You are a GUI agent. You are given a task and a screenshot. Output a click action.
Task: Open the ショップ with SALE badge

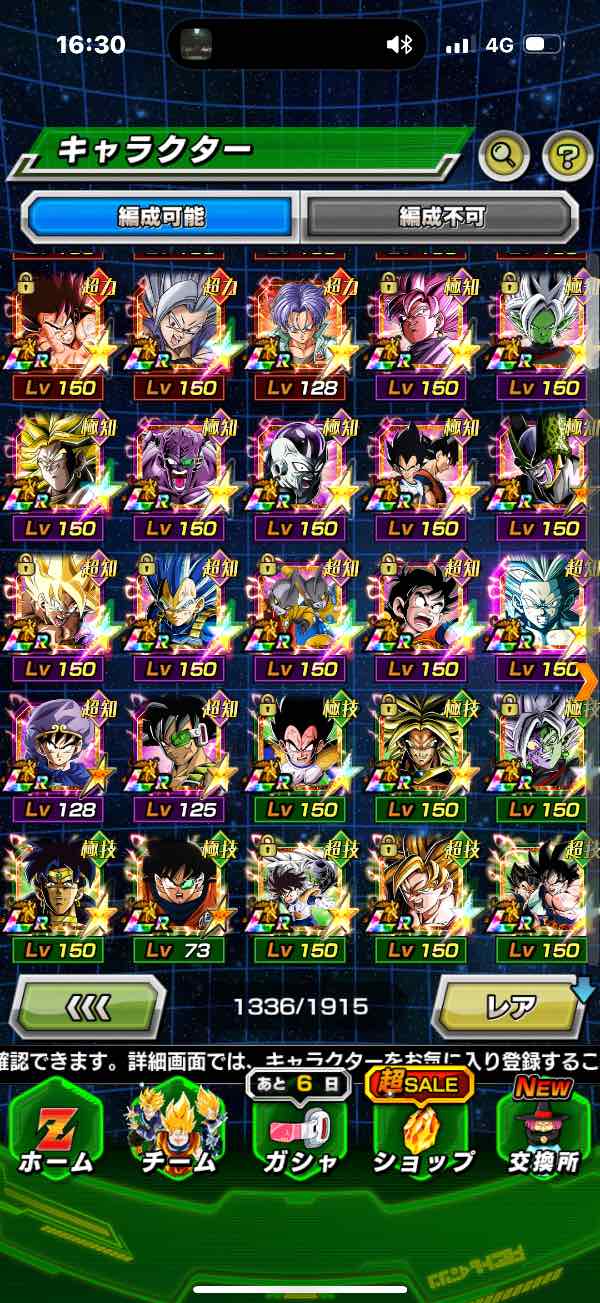point(422,1128)
